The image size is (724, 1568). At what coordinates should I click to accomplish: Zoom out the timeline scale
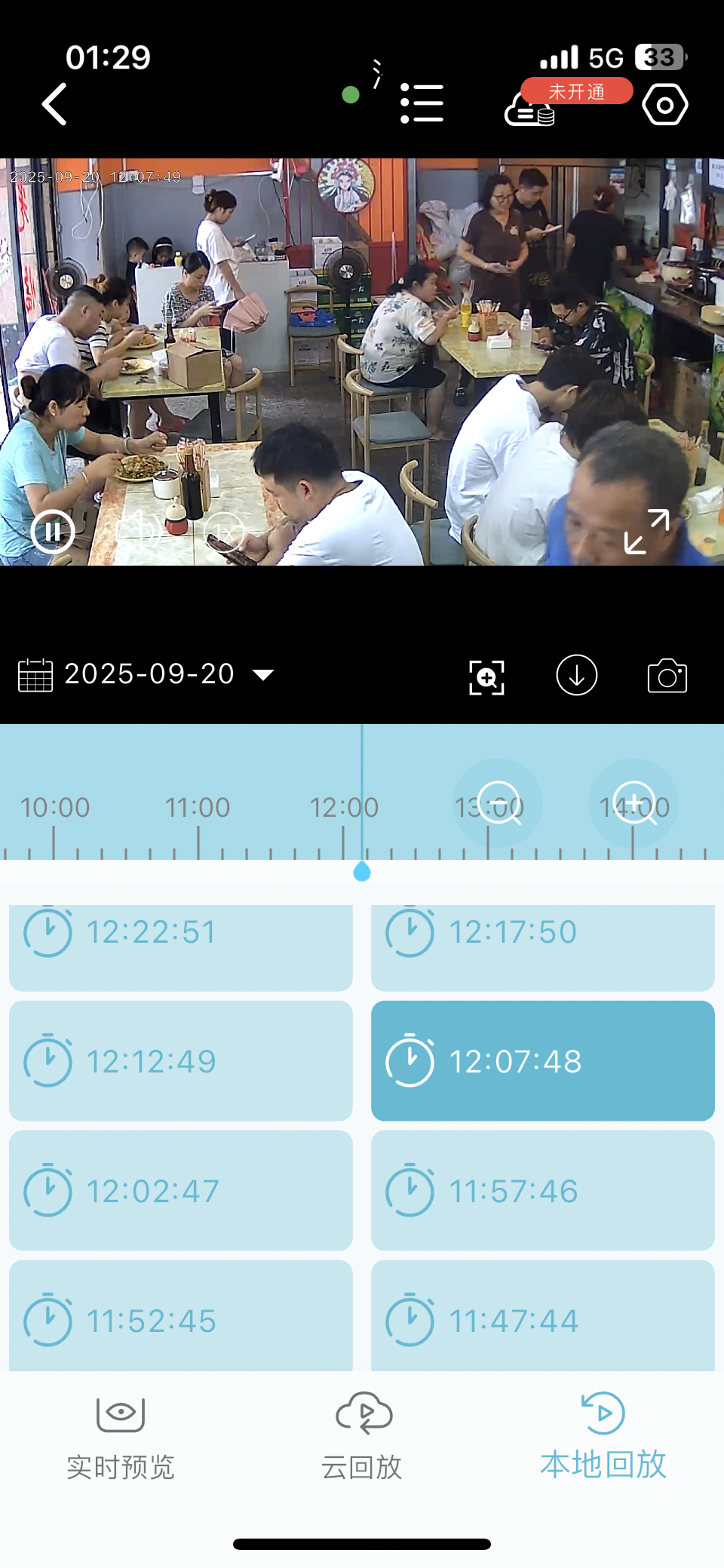coord(498,802)
